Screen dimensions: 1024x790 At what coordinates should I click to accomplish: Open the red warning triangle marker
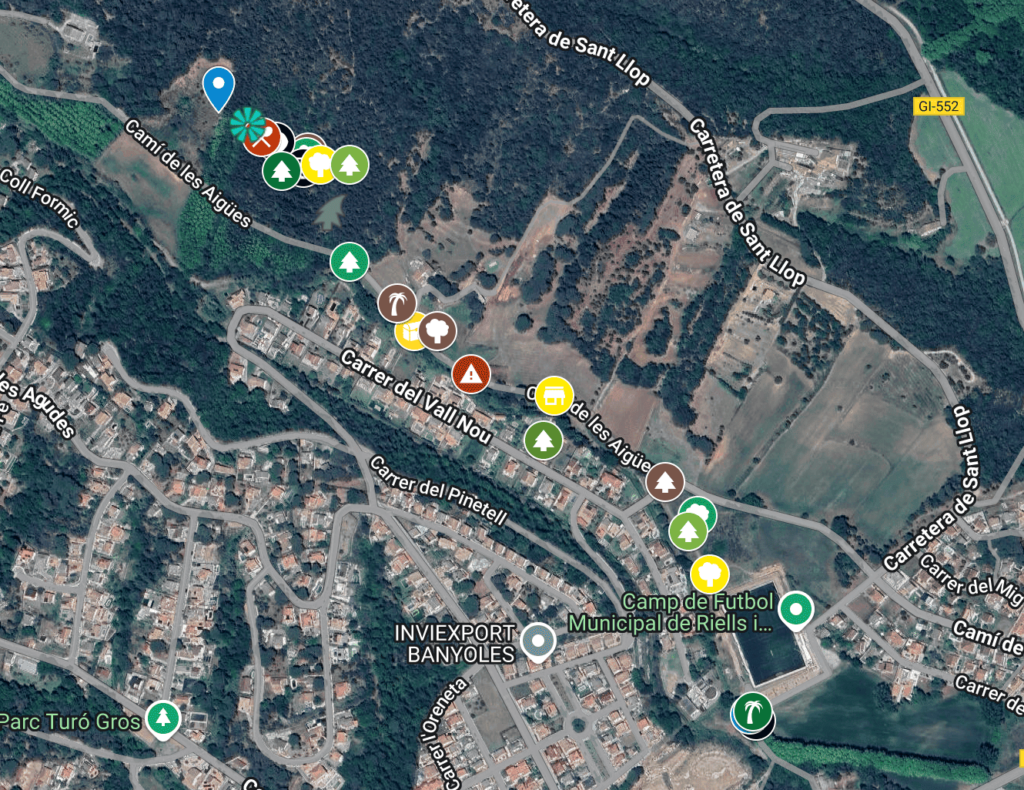pyautogui.click(x=470, y=374)
